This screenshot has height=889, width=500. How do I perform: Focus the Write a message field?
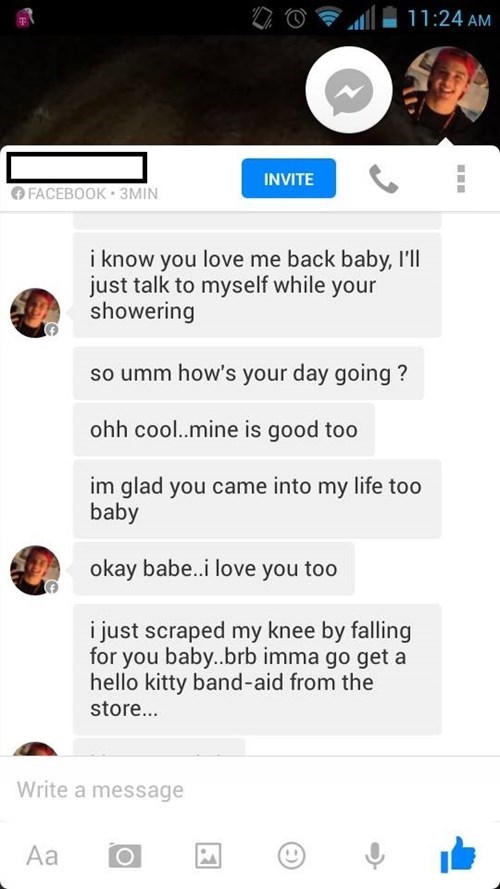click(x=250, y=789)
